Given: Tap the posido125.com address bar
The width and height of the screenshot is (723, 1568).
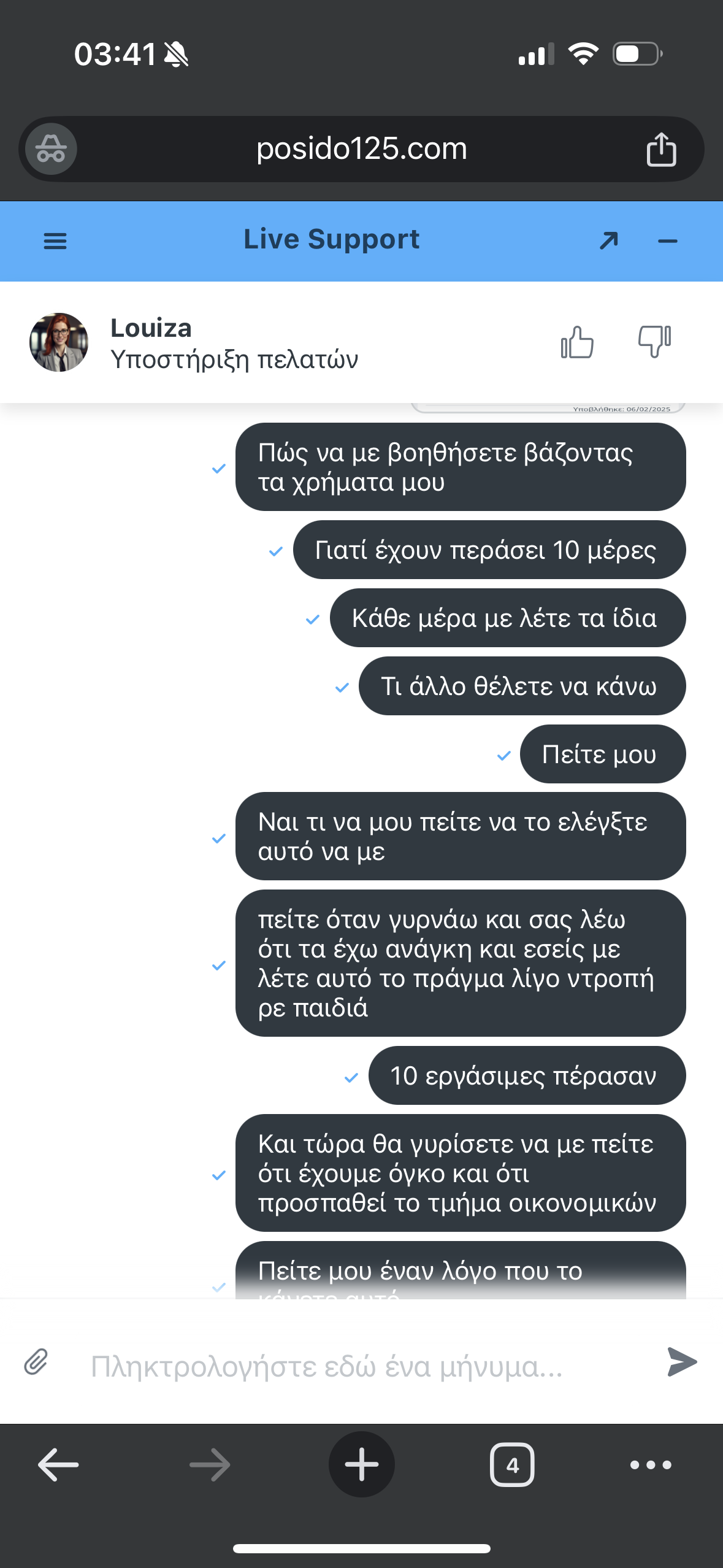Looking at the screenshot, I should click(362, 149).
